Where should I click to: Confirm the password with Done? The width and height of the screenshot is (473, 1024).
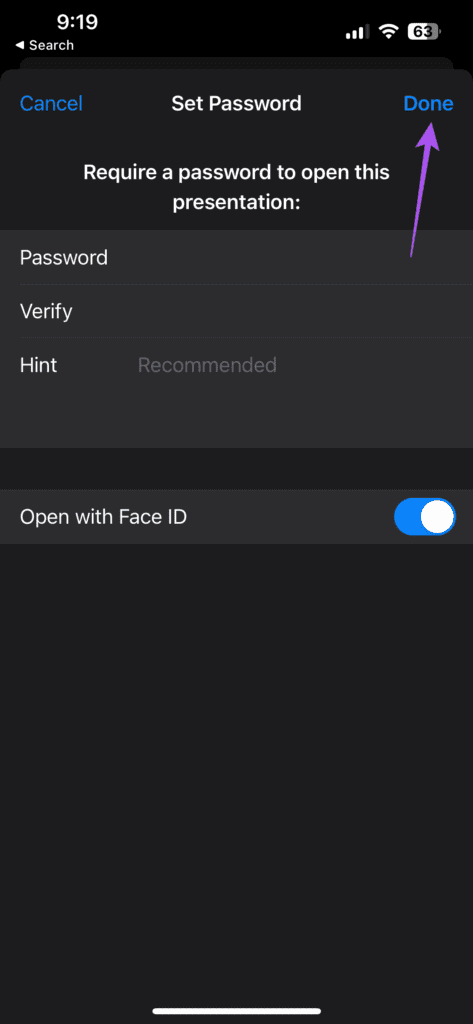coord(428,103)
